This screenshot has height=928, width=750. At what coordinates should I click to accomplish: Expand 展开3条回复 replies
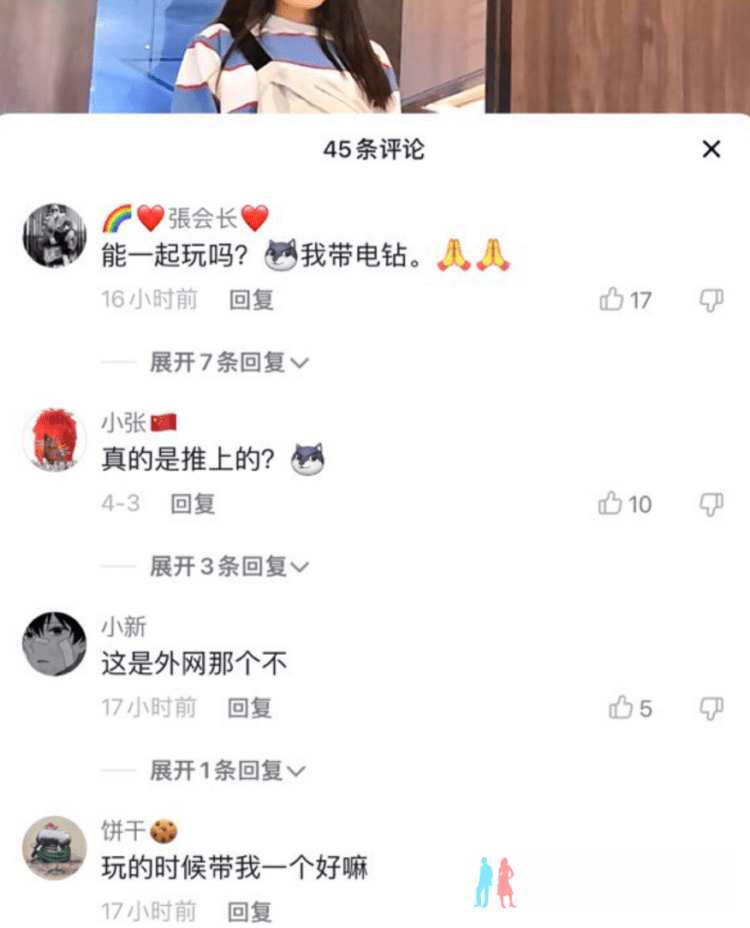[x=229, y=566]
